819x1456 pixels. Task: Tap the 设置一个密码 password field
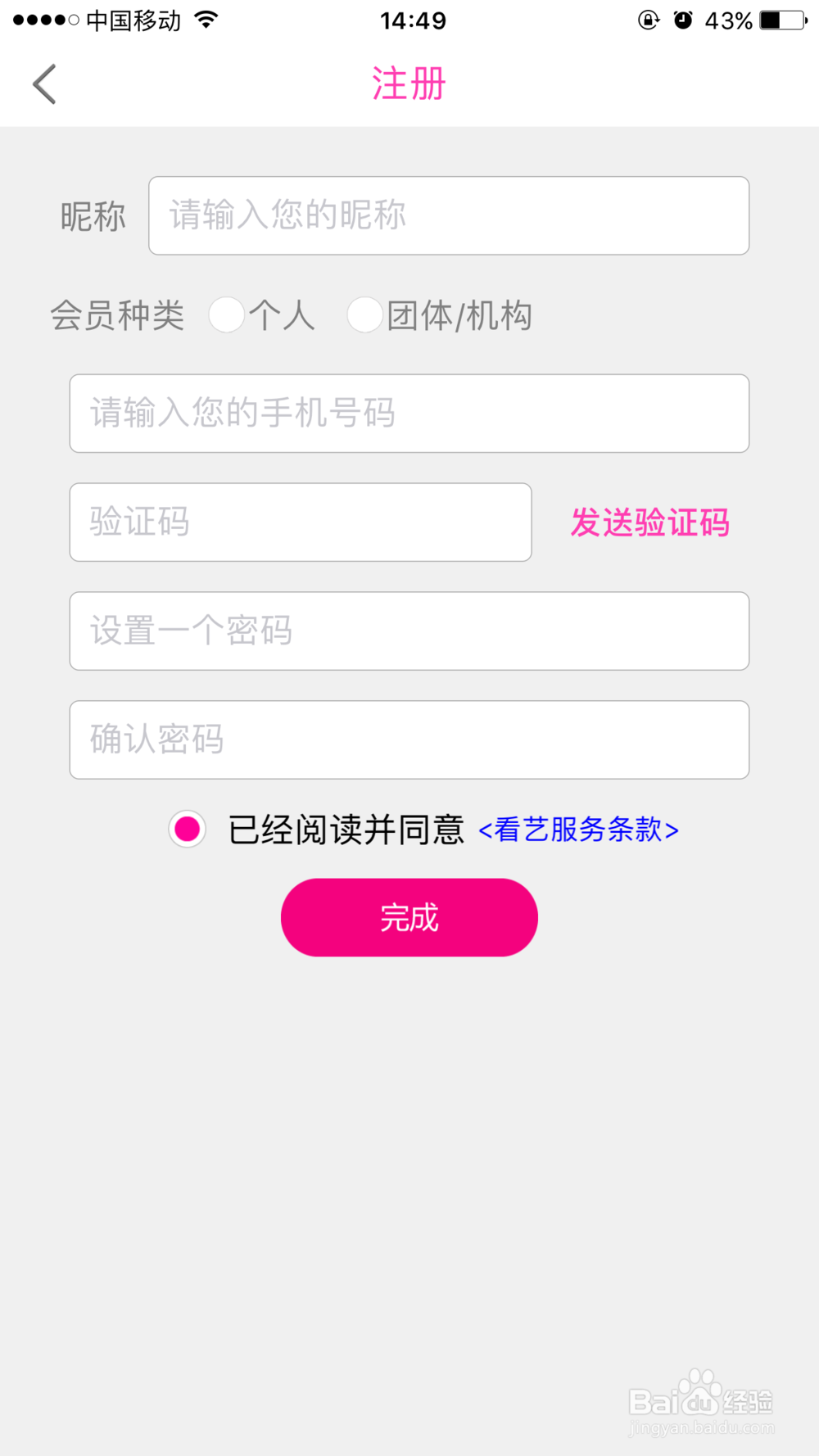409,631
